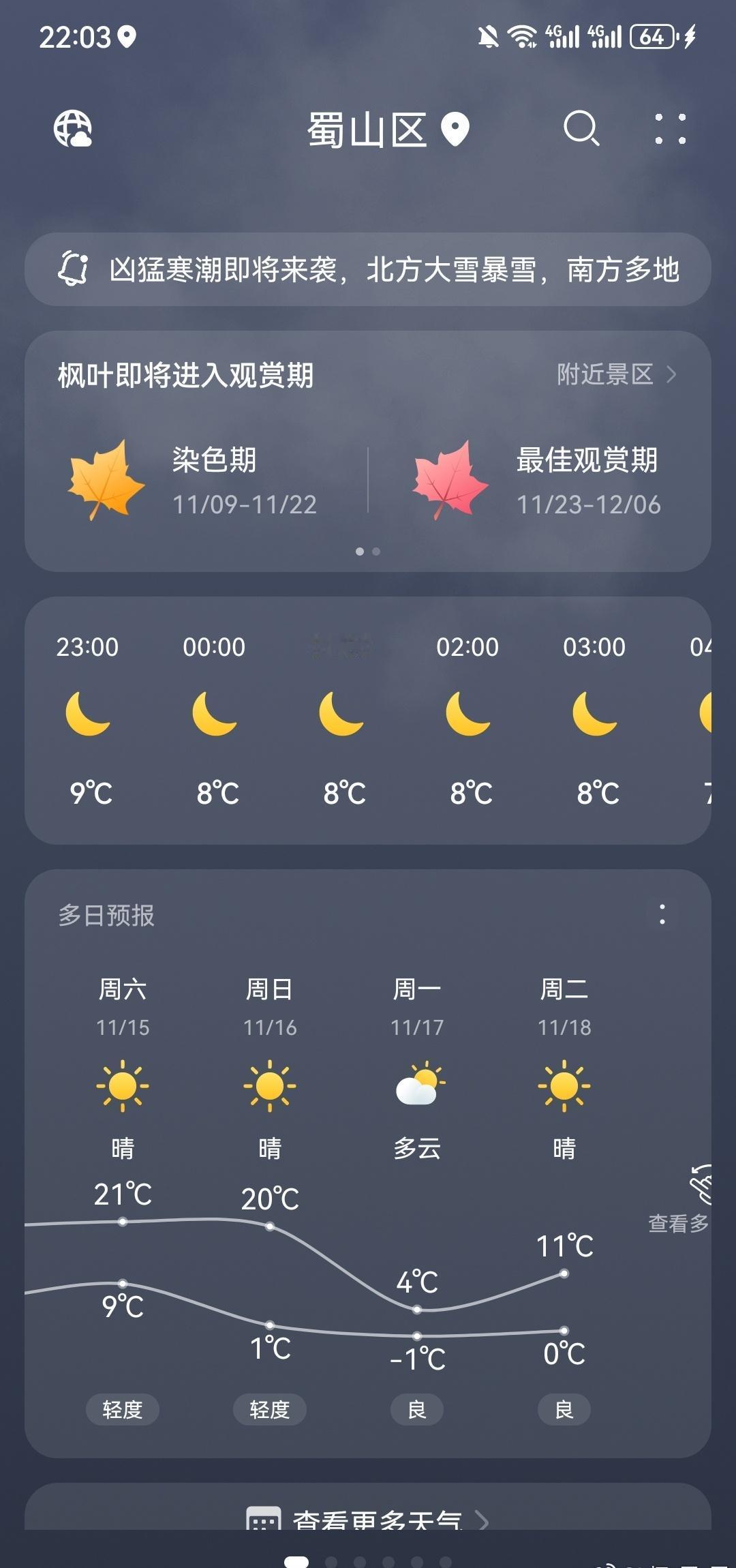This screenshot has height=1568, width=736.
Task: Select the orange maple leaf 染色期 icon
Action: [106, 479]
